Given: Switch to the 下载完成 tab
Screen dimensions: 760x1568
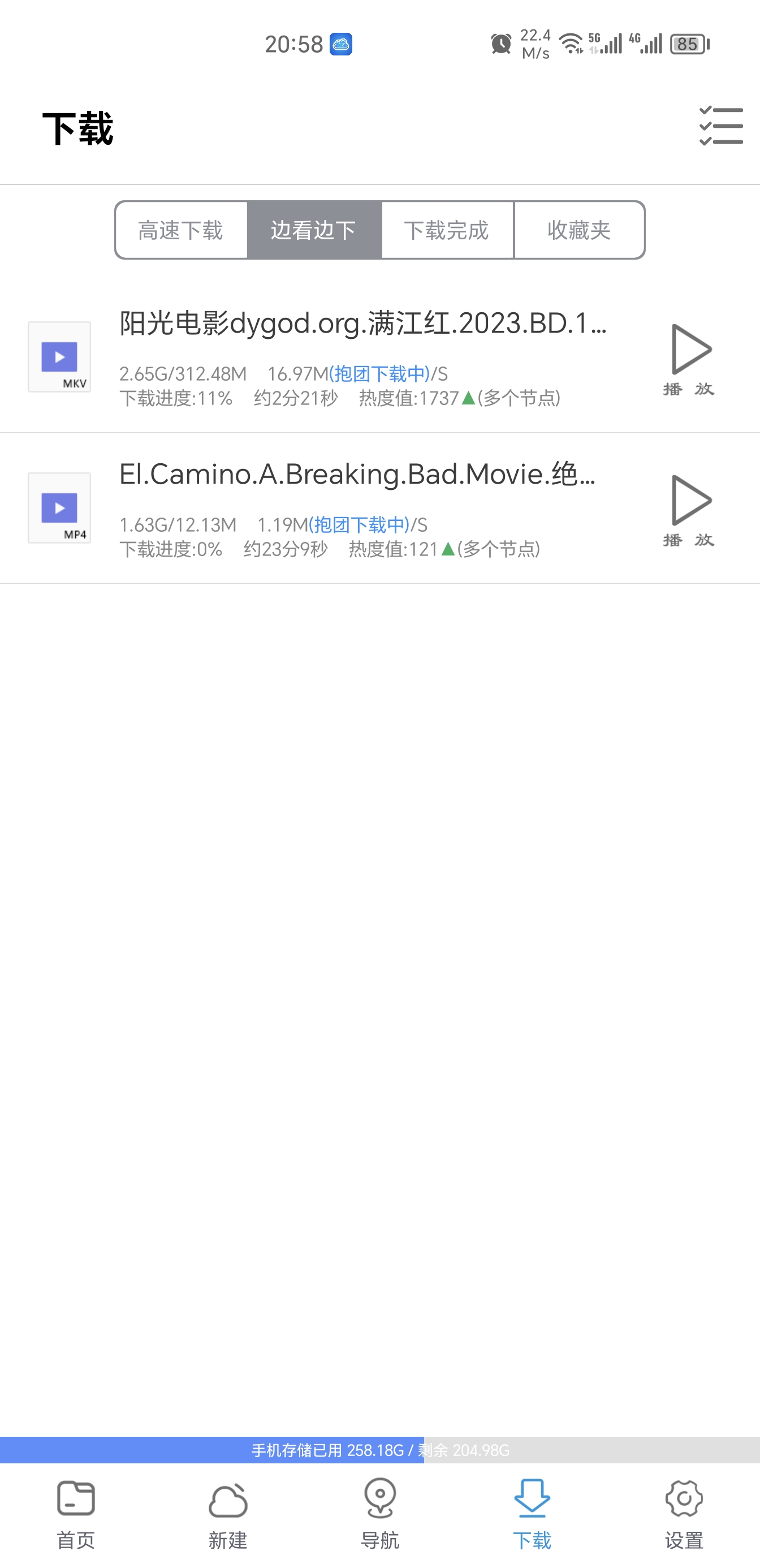Looking at the screenshot, I should click(x=447, y=230).
